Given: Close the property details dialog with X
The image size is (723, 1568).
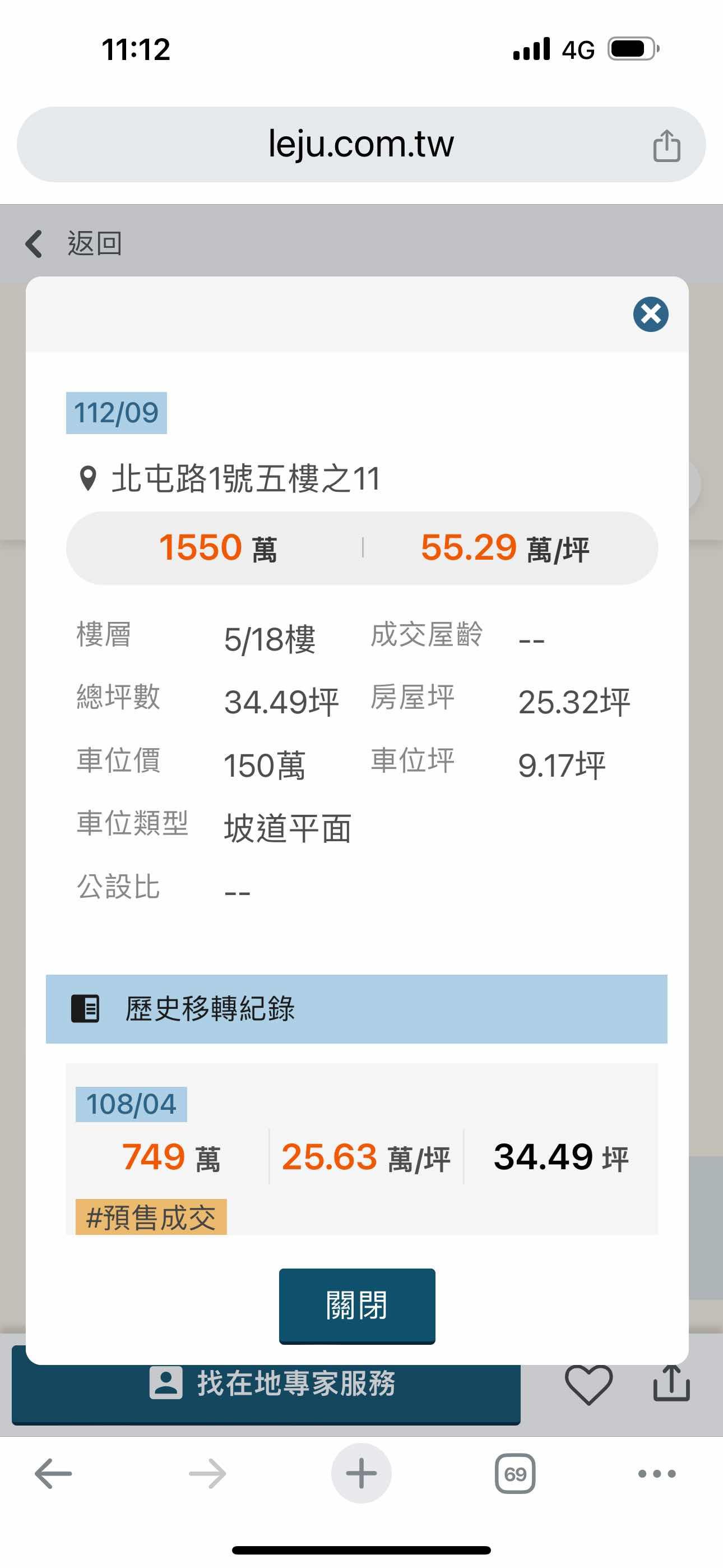Looking at the screenshot, I should 651,314.
